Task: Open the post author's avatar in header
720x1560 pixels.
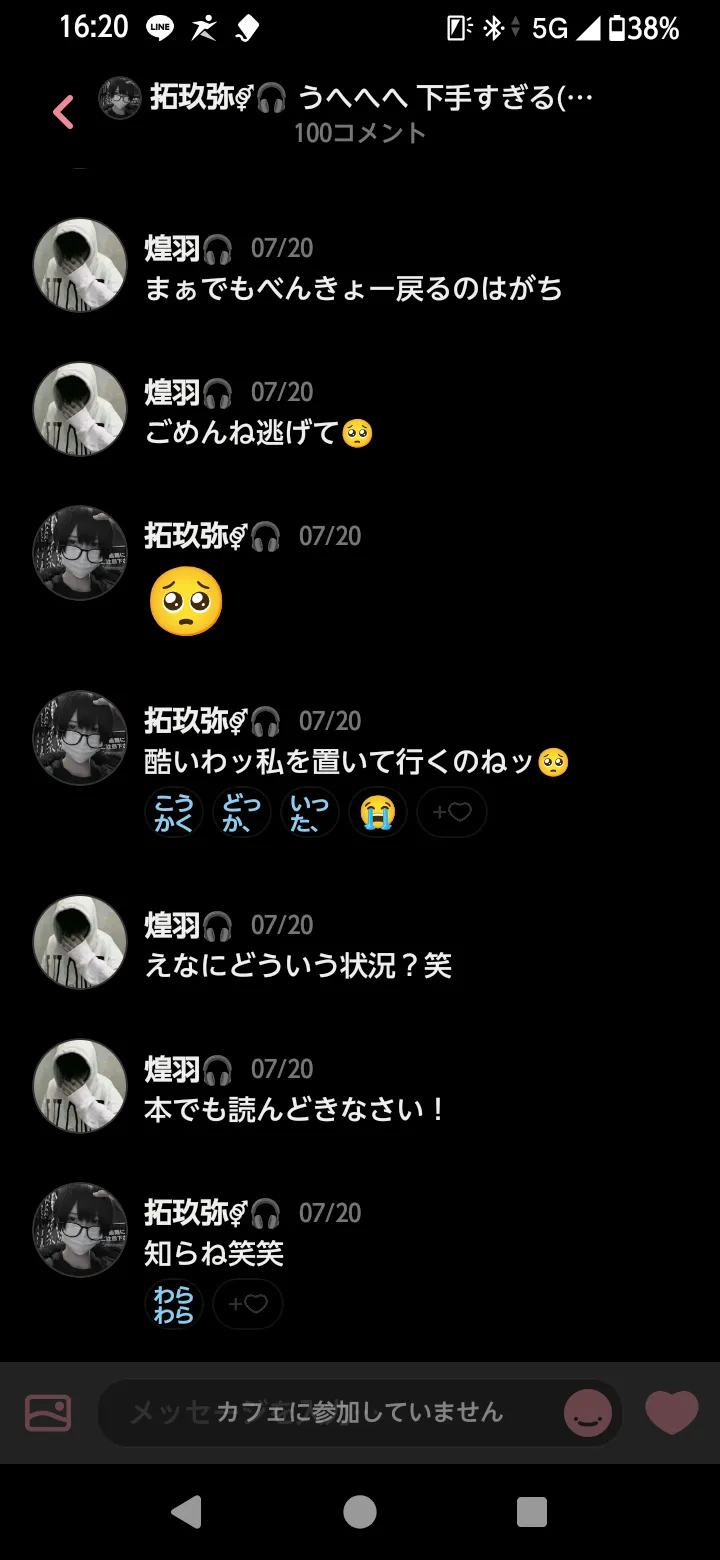Action: (119, 98)
